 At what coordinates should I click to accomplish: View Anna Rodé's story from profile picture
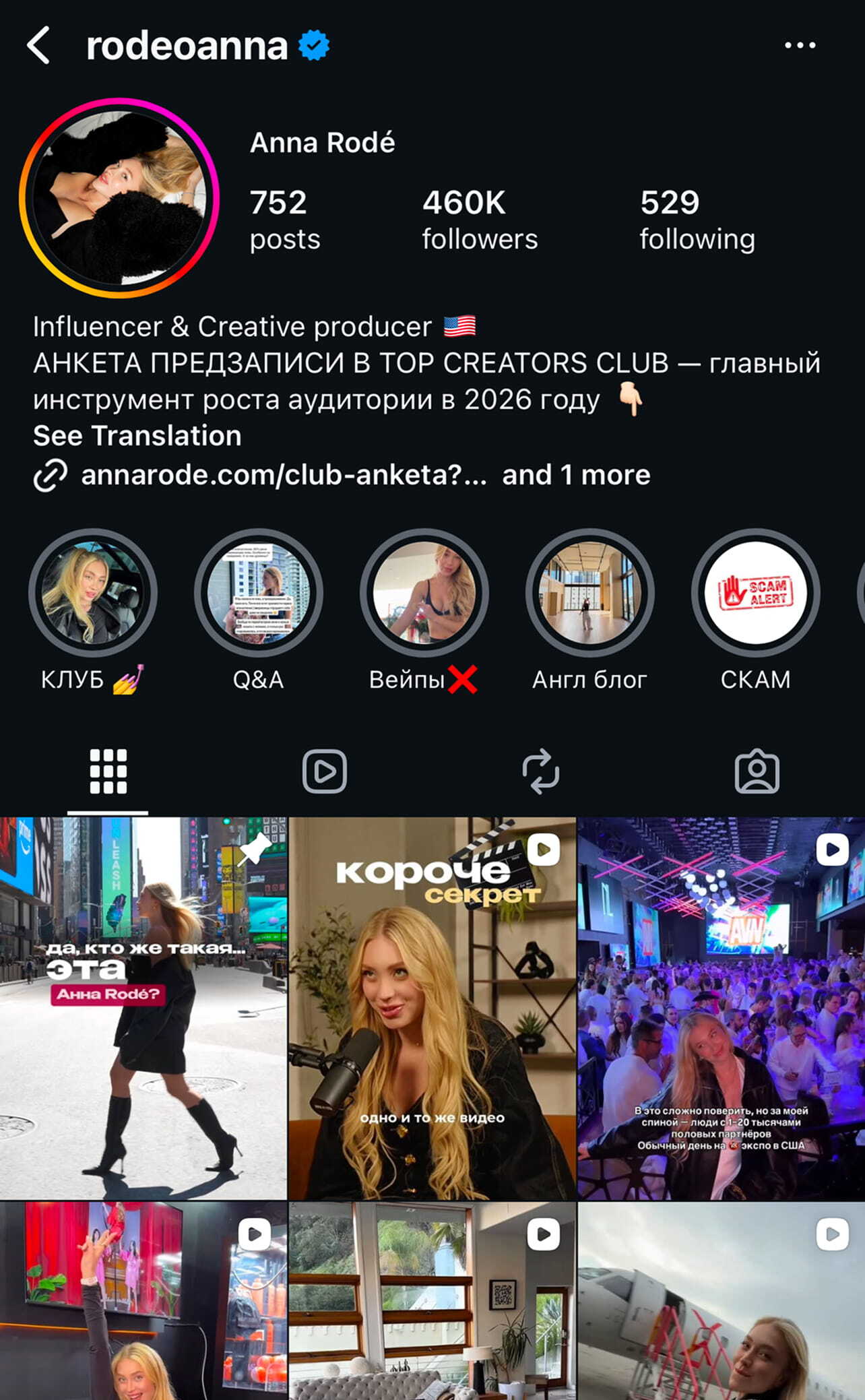coord(119,198)
